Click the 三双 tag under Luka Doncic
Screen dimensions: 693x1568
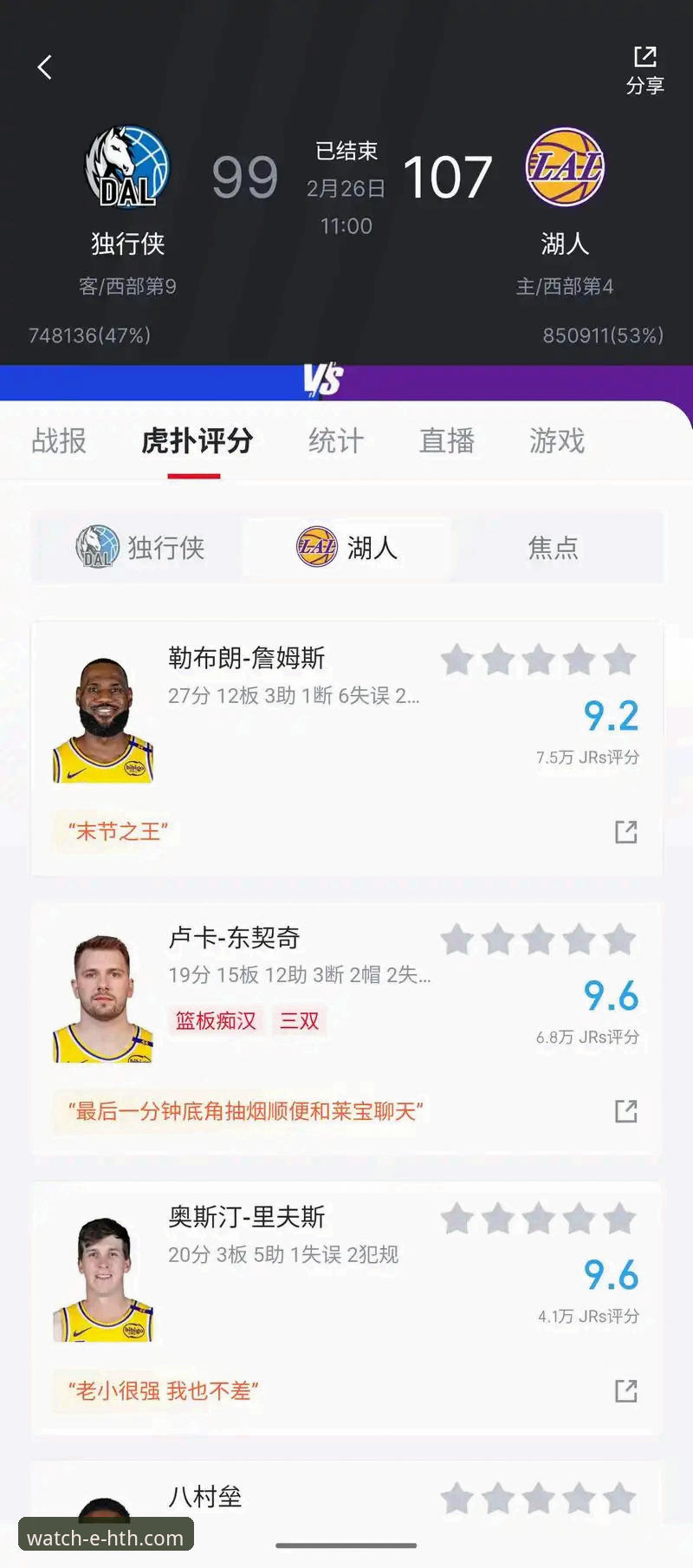coord(299,1020)
